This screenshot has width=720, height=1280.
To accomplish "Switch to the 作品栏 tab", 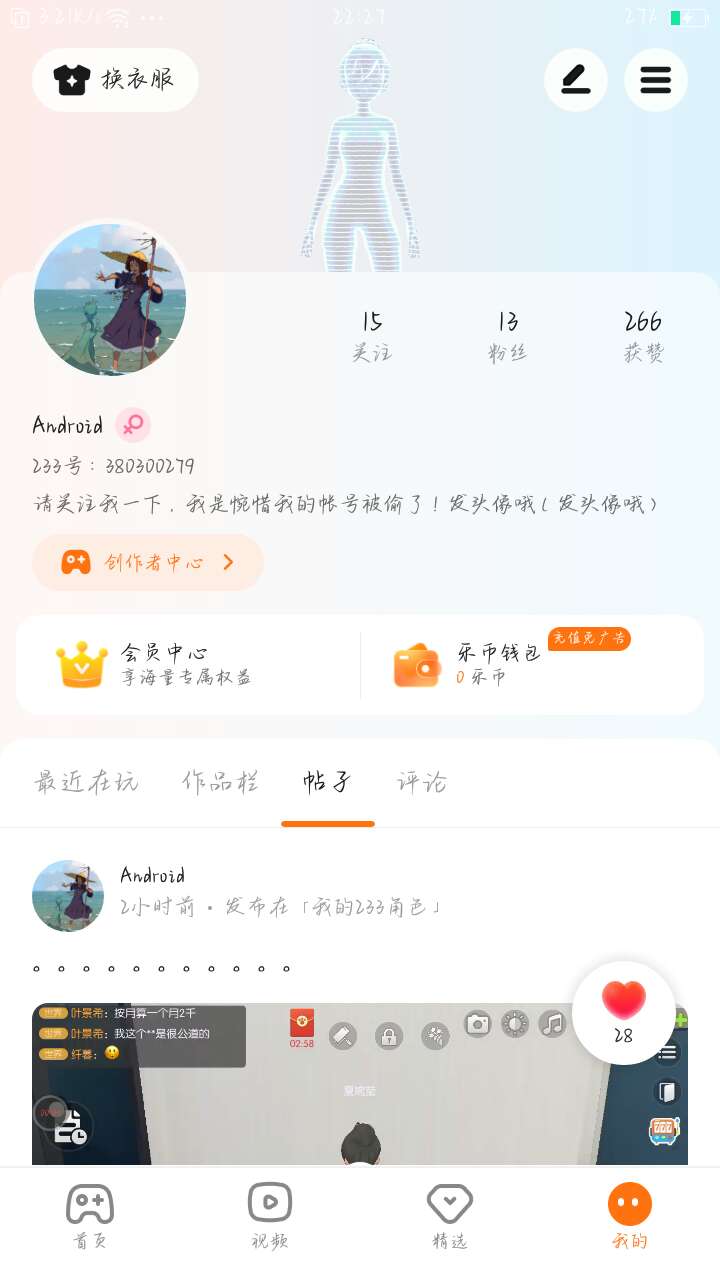I will (x=221, y=782).
